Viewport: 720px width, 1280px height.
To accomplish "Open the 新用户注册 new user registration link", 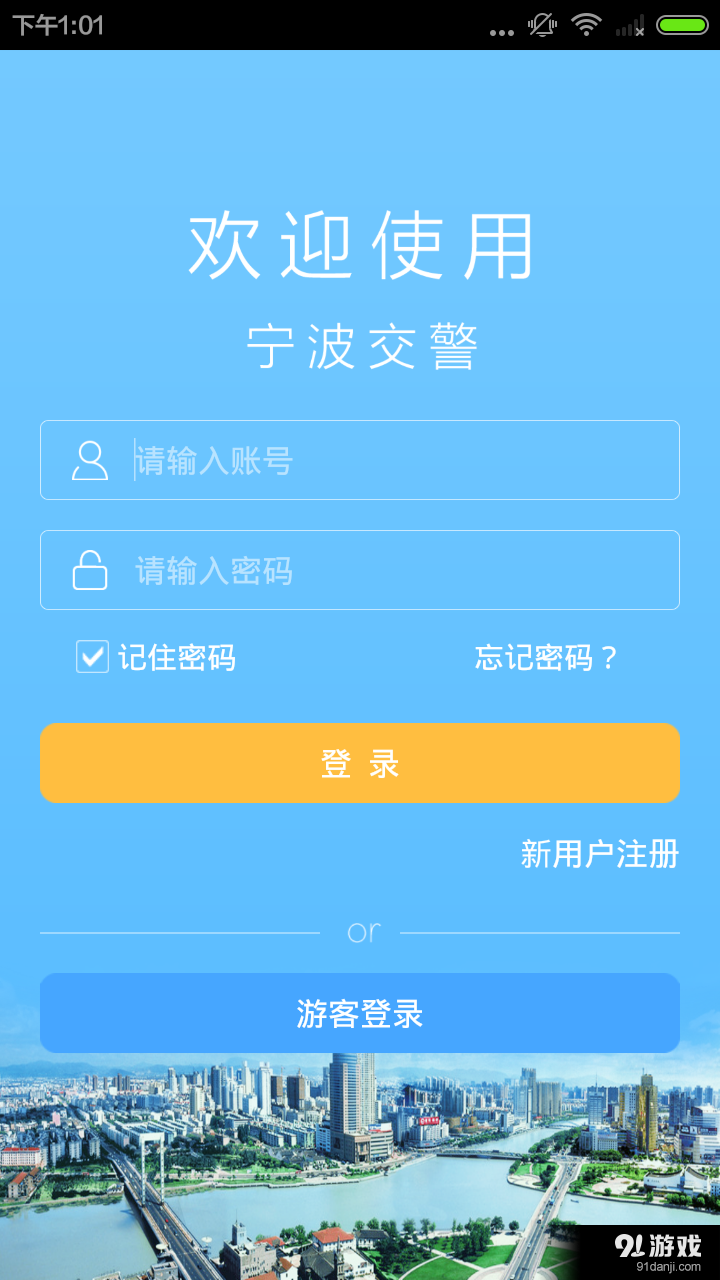I will click(597, 856).
